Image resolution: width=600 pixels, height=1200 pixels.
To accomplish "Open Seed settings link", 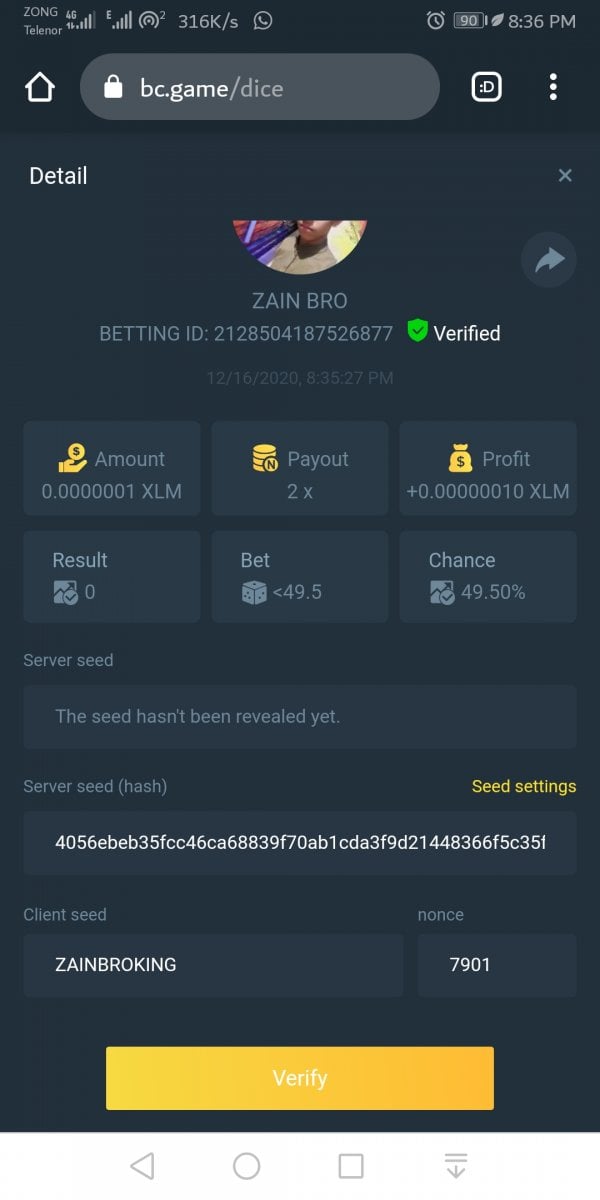I will click(x=523, y=786).
